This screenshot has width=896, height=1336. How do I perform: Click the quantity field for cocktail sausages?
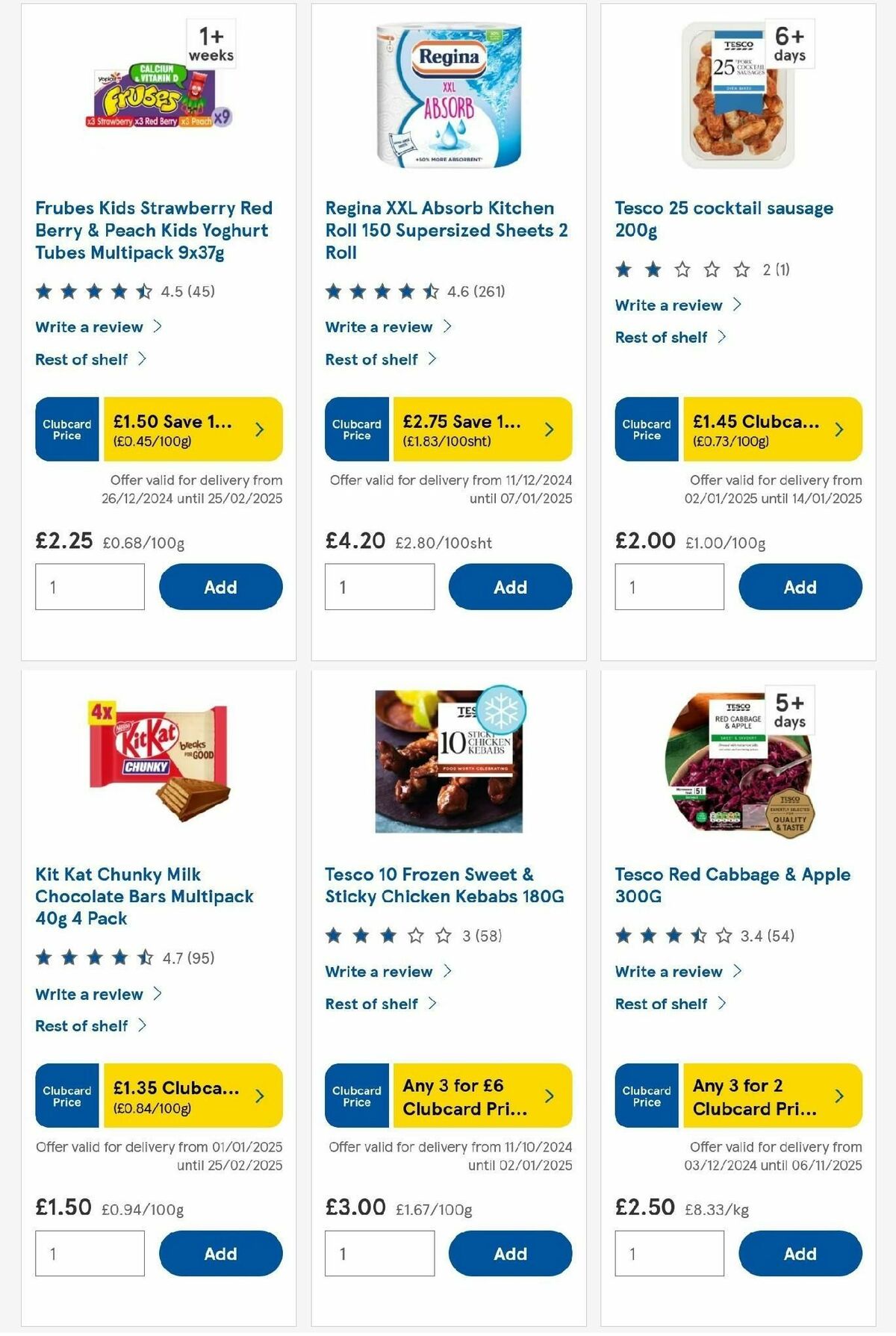669,587
